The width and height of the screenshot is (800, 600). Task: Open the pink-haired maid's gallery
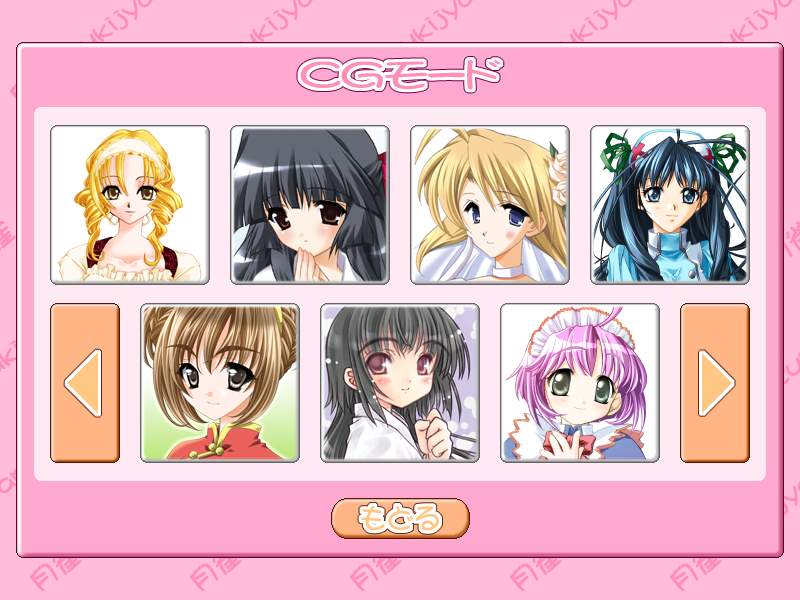tap(580, 383)
